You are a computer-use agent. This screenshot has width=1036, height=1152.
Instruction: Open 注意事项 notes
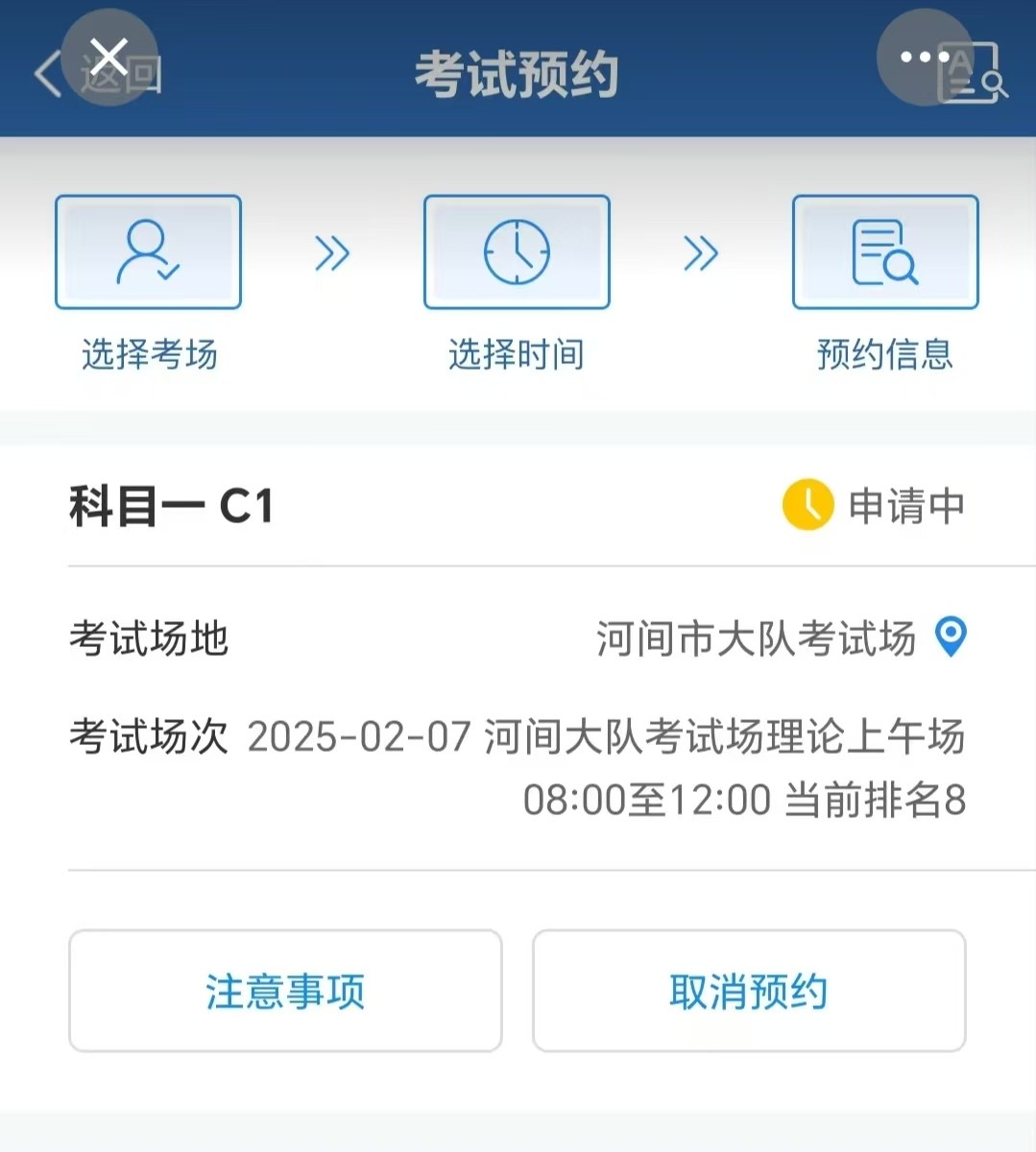[x=285, y=991]
